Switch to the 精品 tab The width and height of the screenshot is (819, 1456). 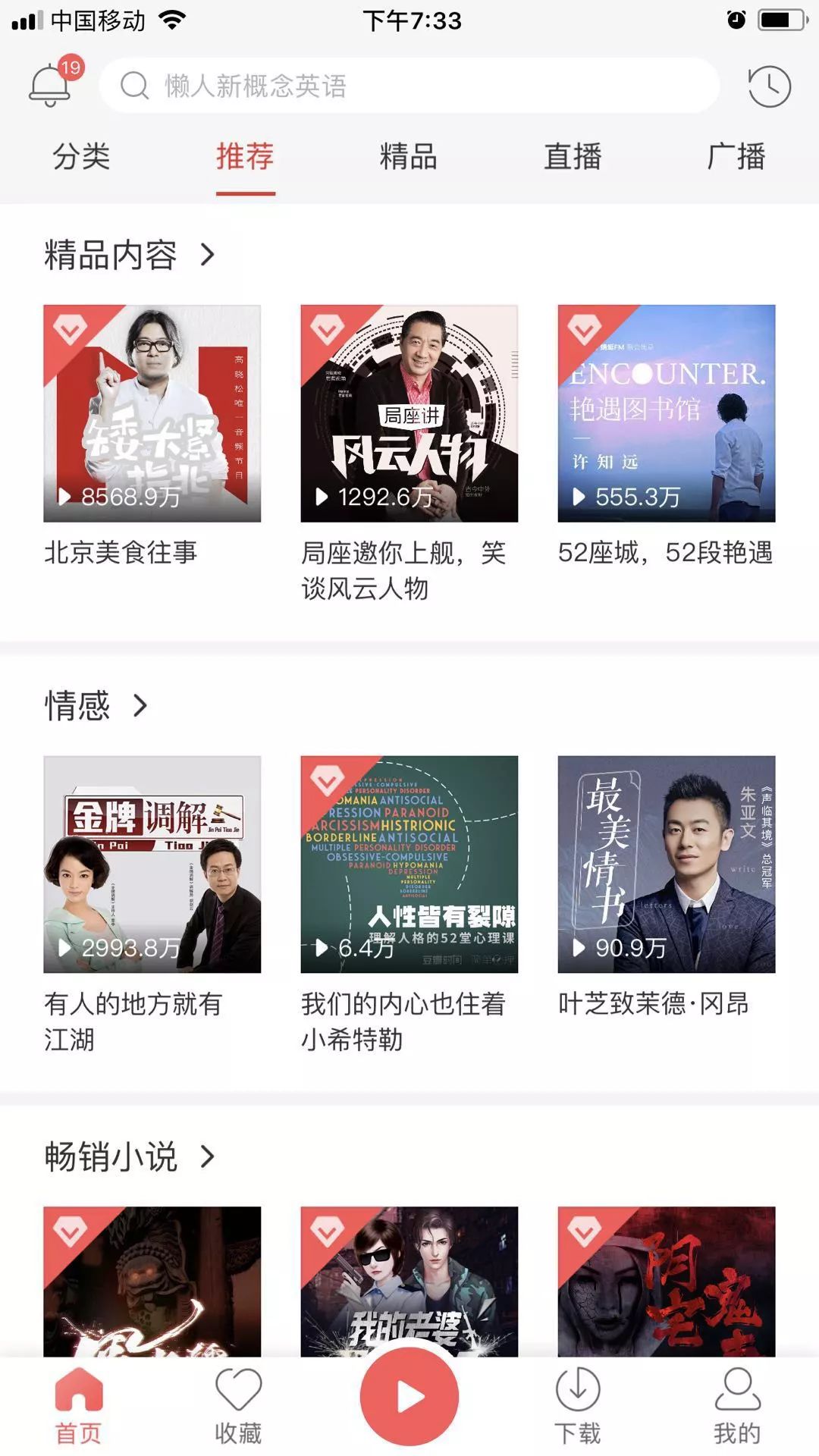pos(409,157)
